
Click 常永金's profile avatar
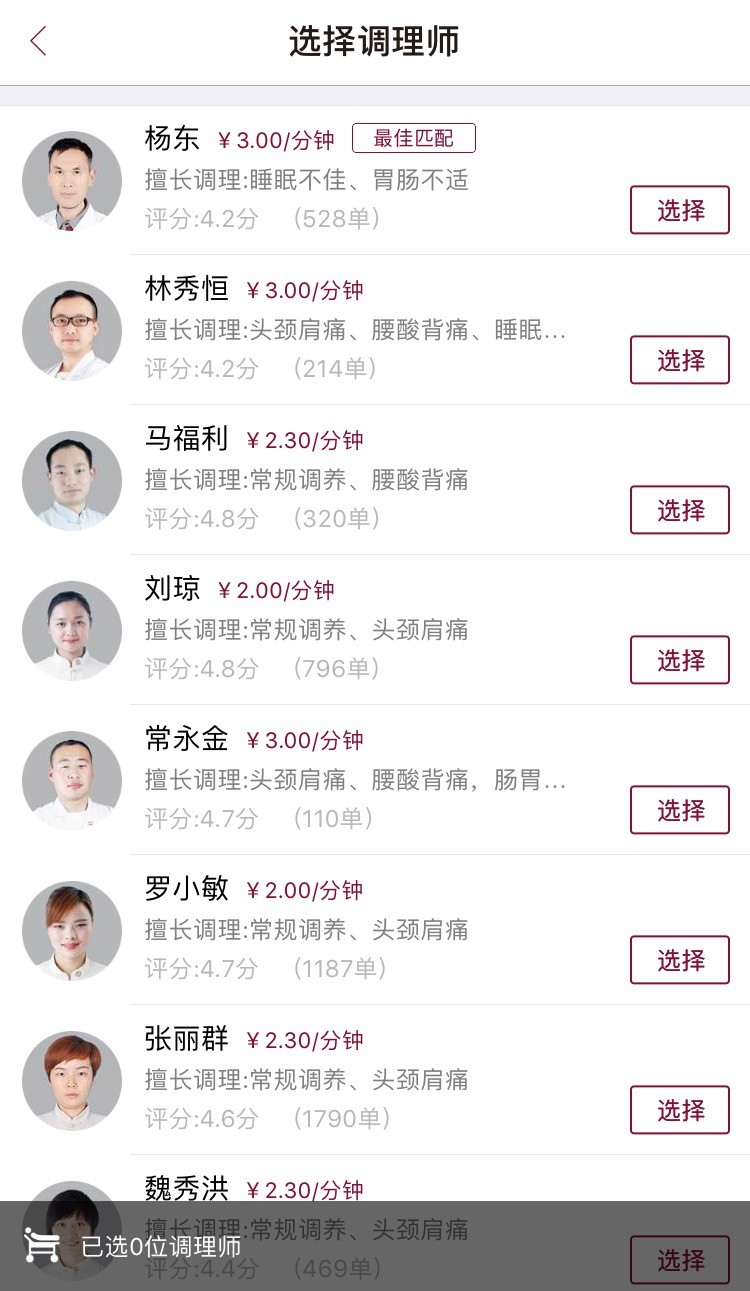pyautogui.click(x=71, y=780)
